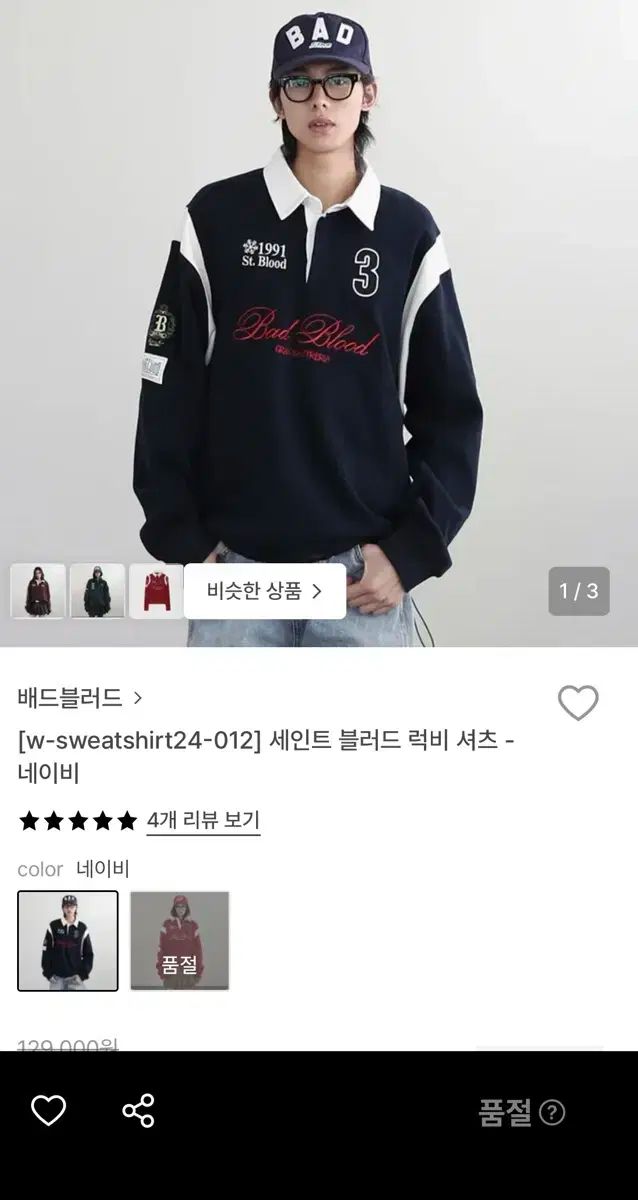Open the first similar product thumbnail in brown
This screenshot has height=1200, width=638.
pos(38,591)
